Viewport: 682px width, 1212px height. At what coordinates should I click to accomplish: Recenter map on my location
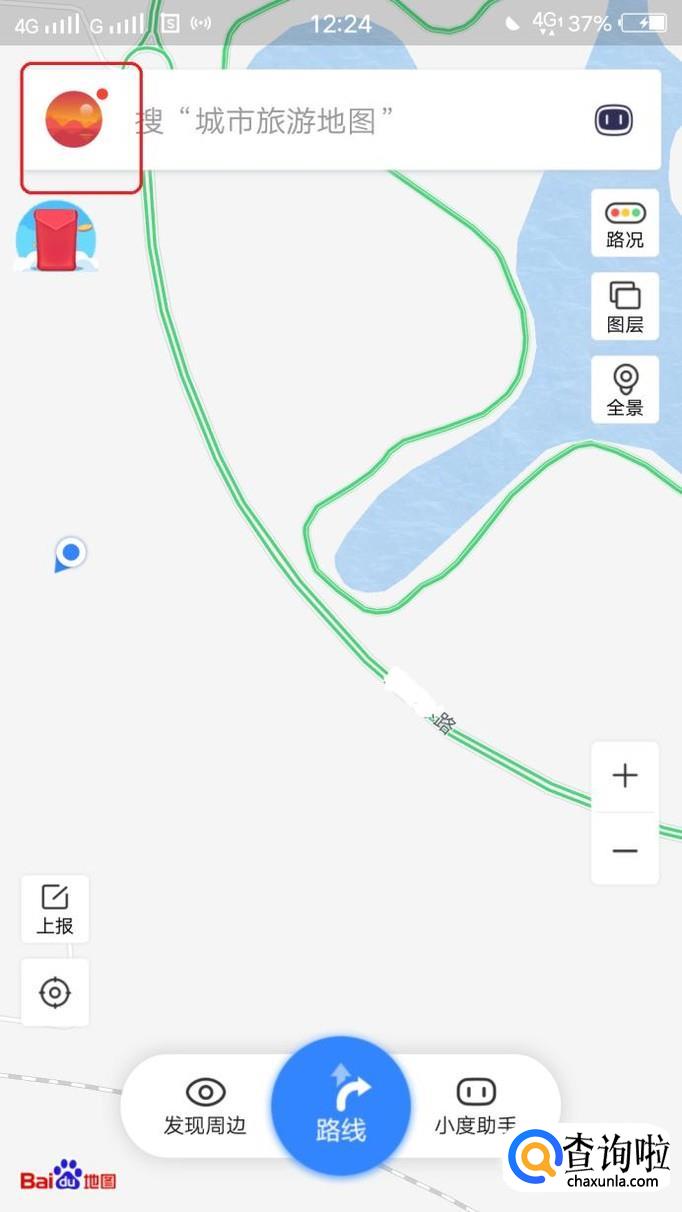pyautogui.click(x=55, y=993)
